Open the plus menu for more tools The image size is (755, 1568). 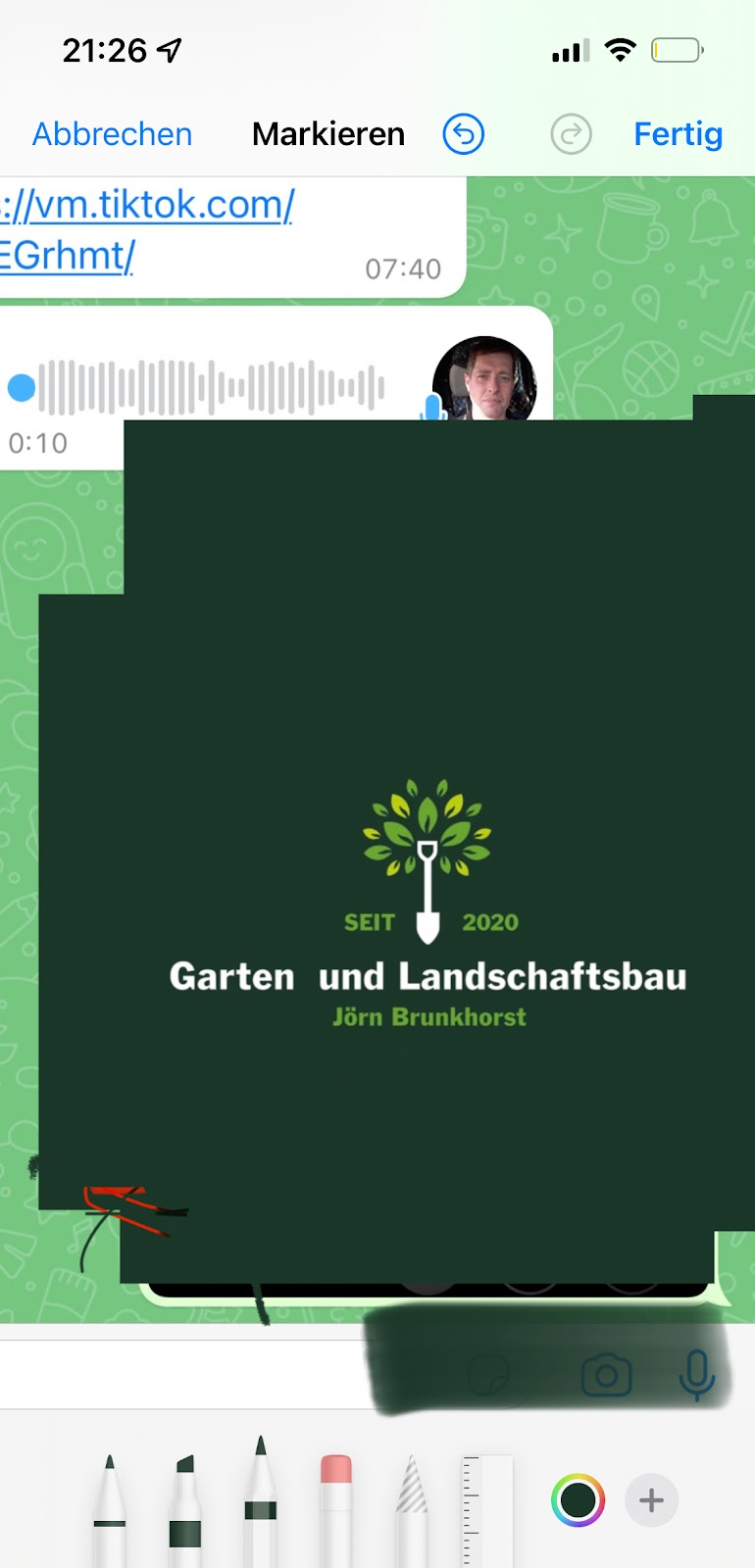[651, 1500]
